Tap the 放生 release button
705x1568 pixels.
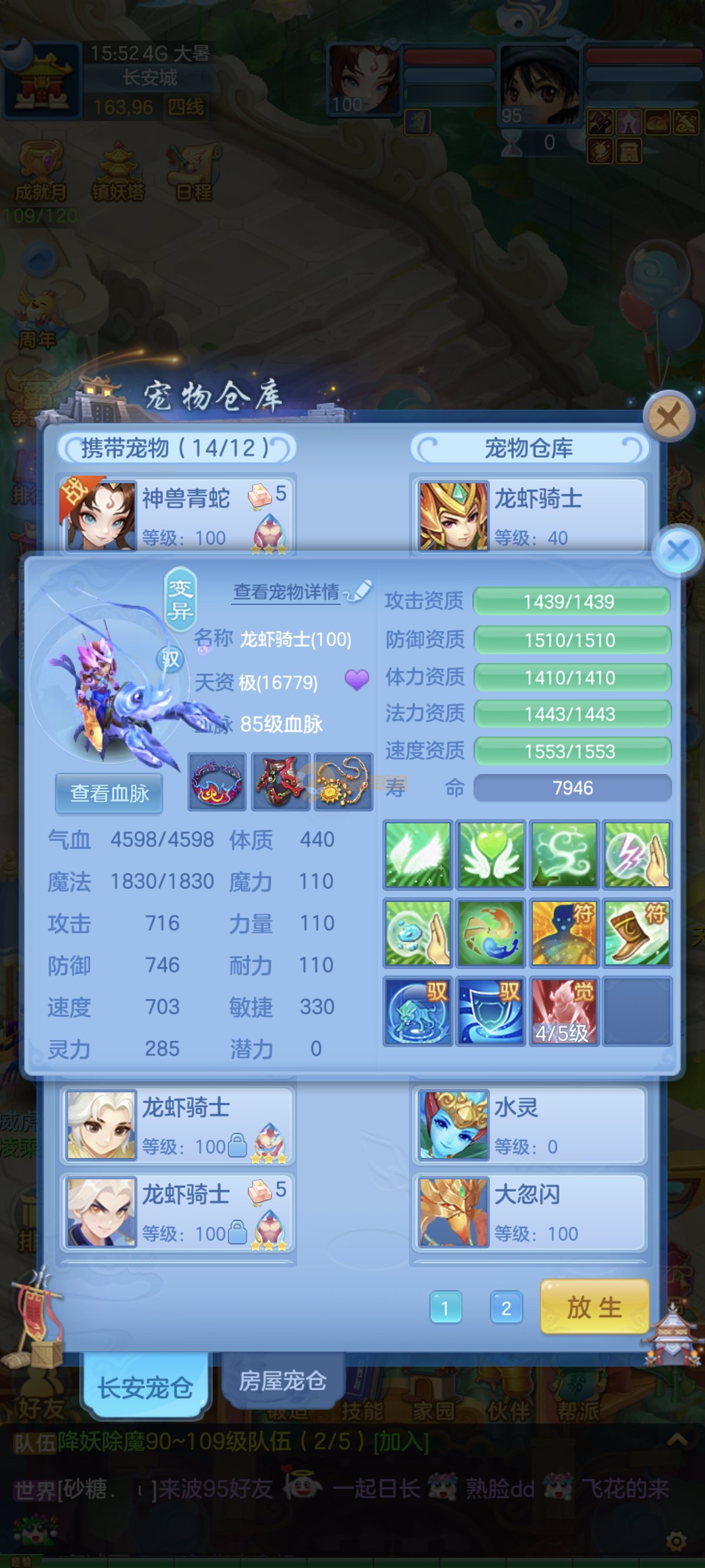(594, 1307)
